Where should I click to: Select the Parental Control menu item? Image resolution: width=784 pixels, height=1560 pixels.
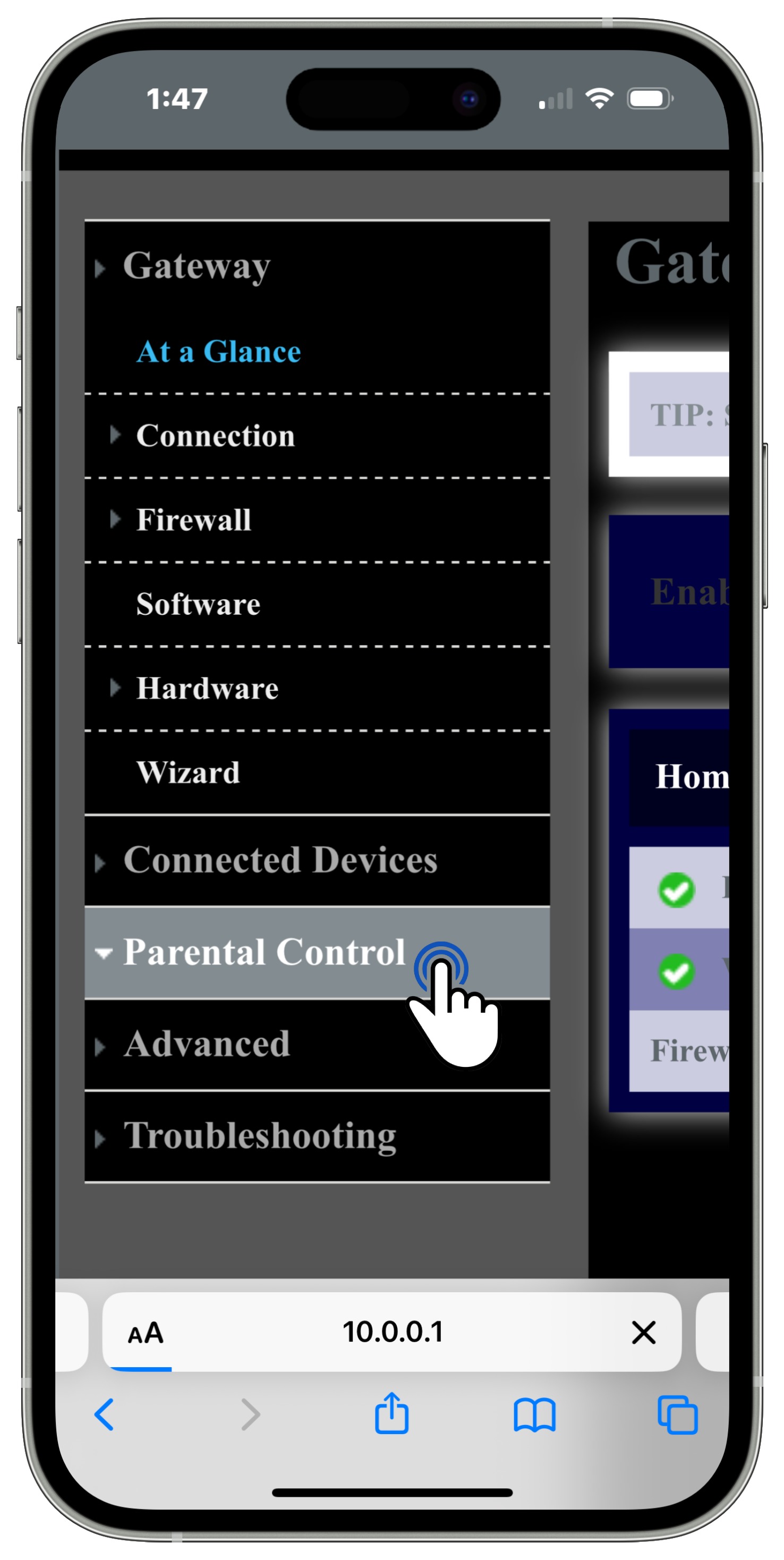tap(264, 953)
